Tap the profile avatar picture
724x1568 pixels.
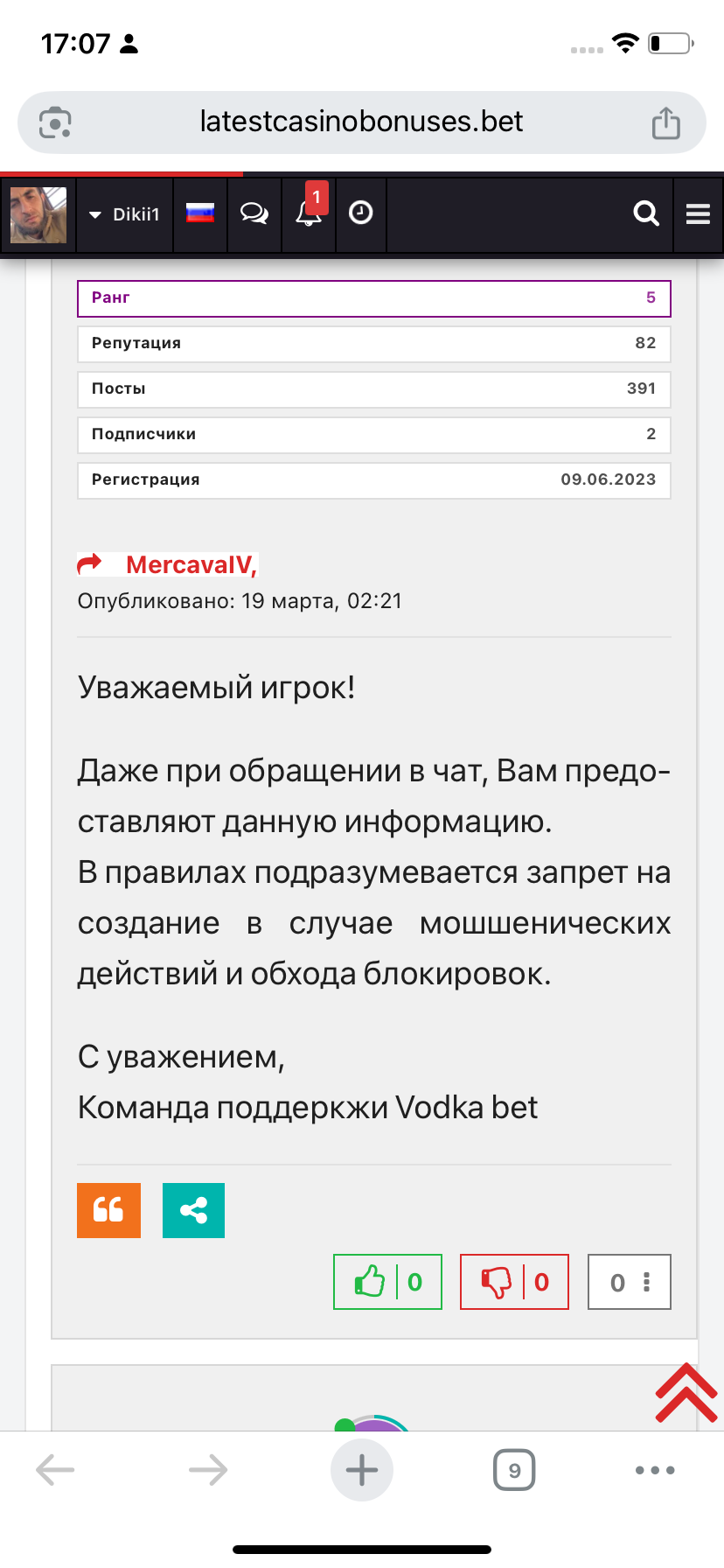tap(38, 214)
